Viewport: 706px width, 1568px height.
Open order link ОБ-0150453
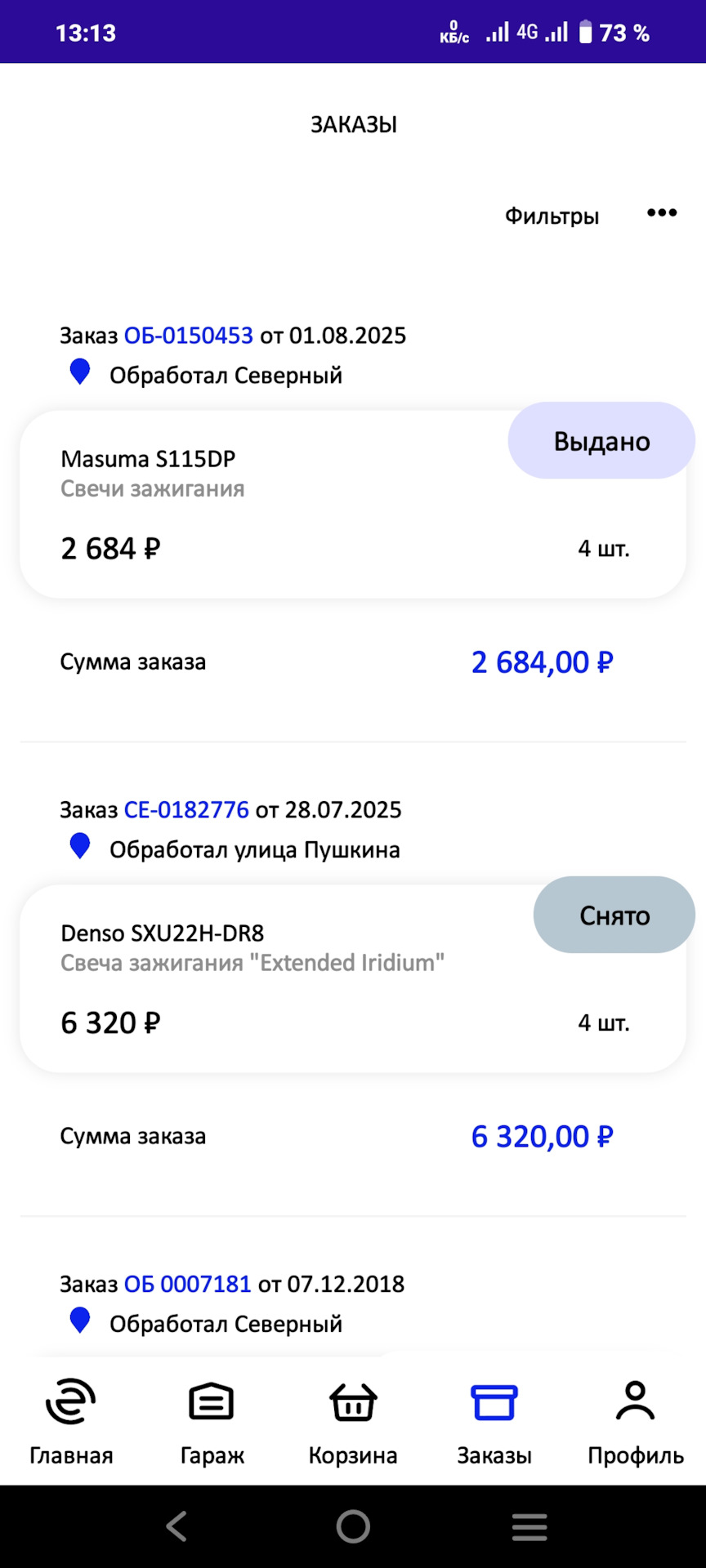click(x=189, y=336)
